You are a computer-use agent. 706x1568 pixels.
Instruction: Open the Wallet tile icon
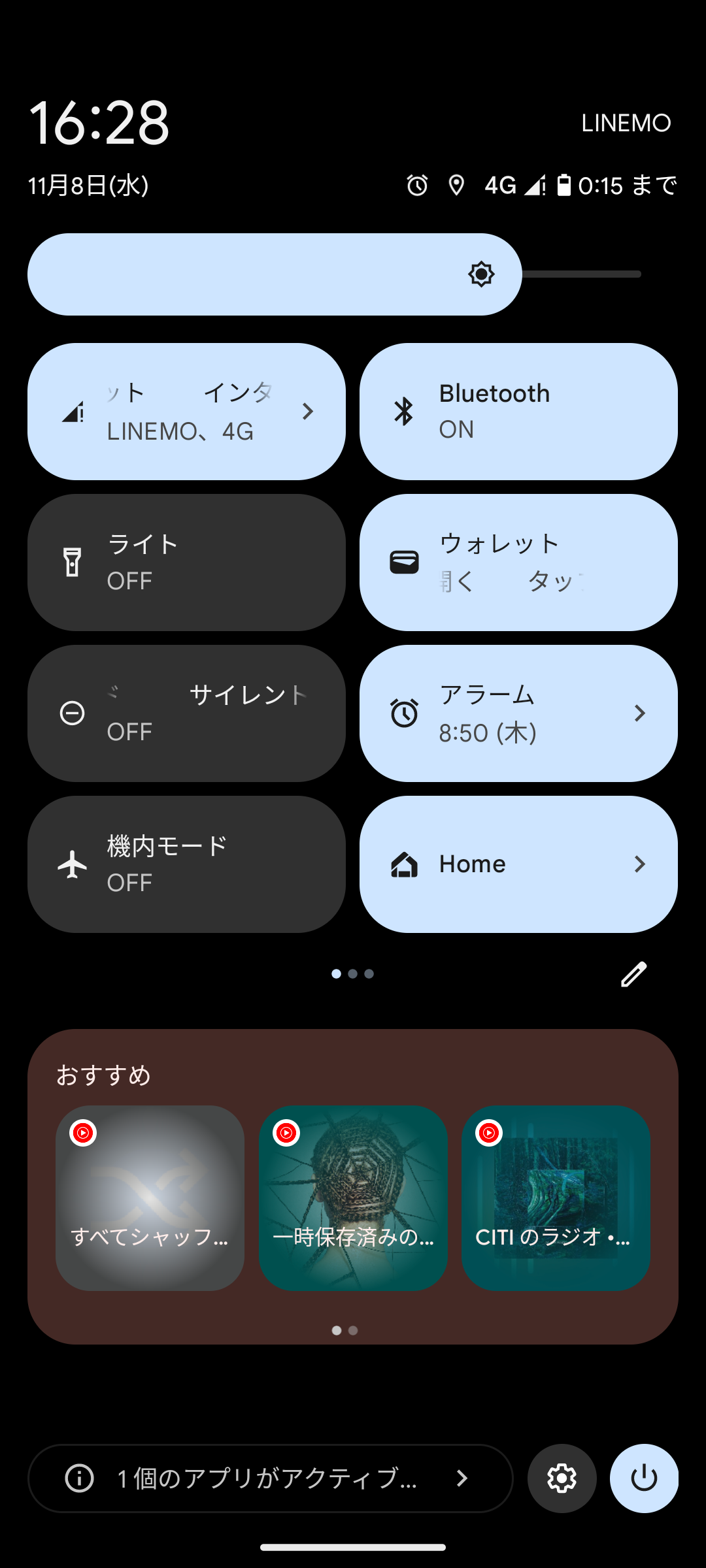tap(405, 562)
